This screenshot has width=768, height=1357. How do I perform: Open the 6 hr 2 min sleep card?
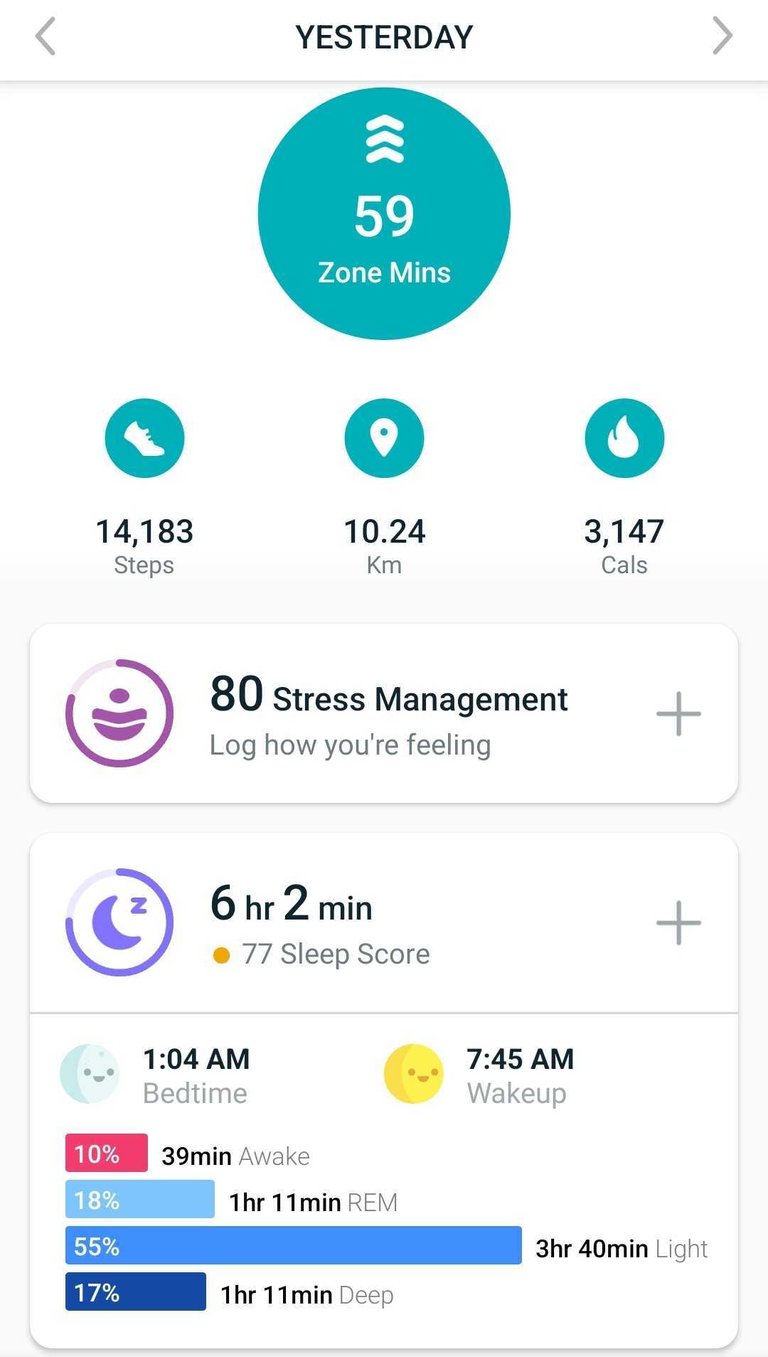point(384,923)
